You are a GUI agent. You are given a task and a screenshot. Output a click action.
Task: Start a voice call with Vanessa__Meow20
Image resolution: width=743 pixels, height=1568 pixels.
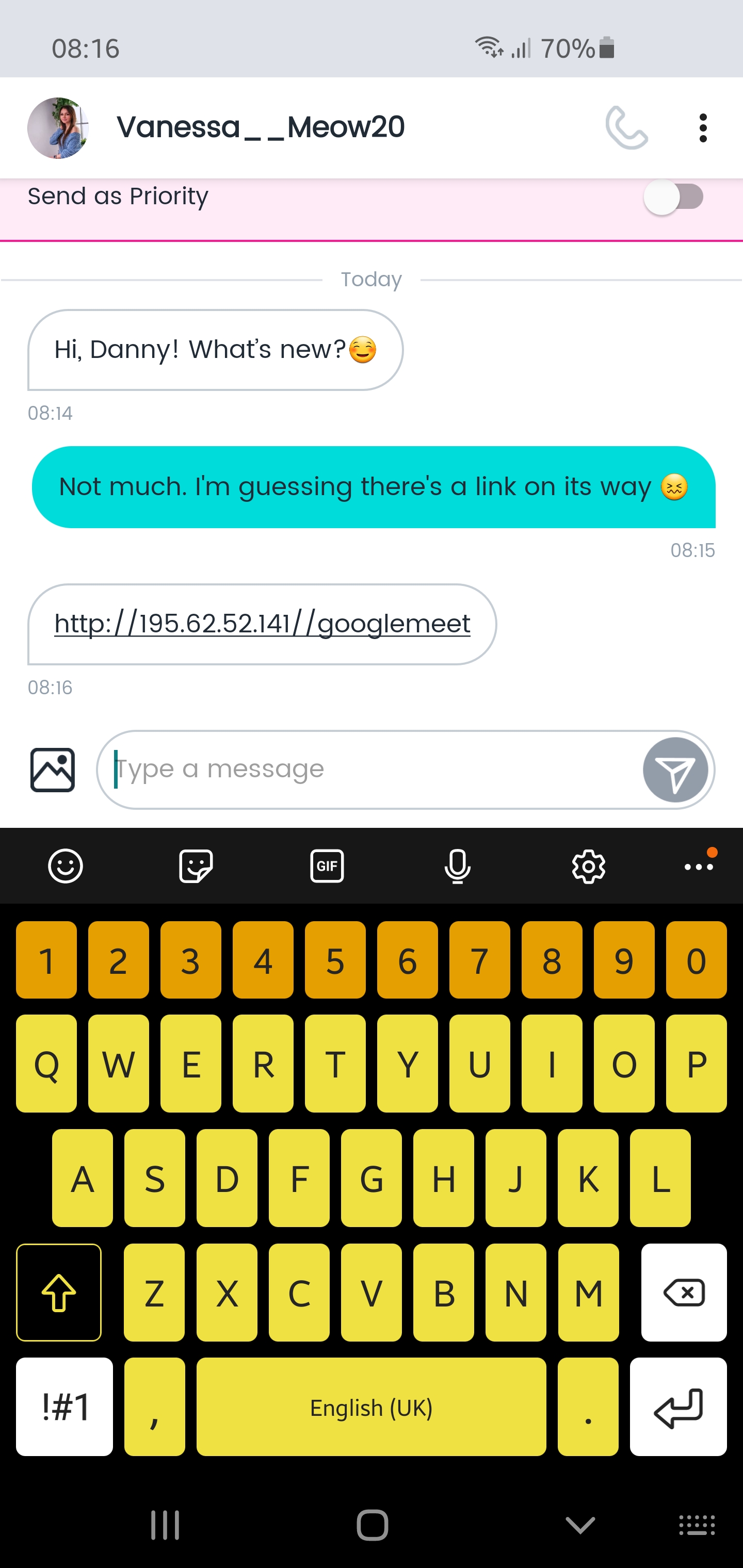point(626,128)
